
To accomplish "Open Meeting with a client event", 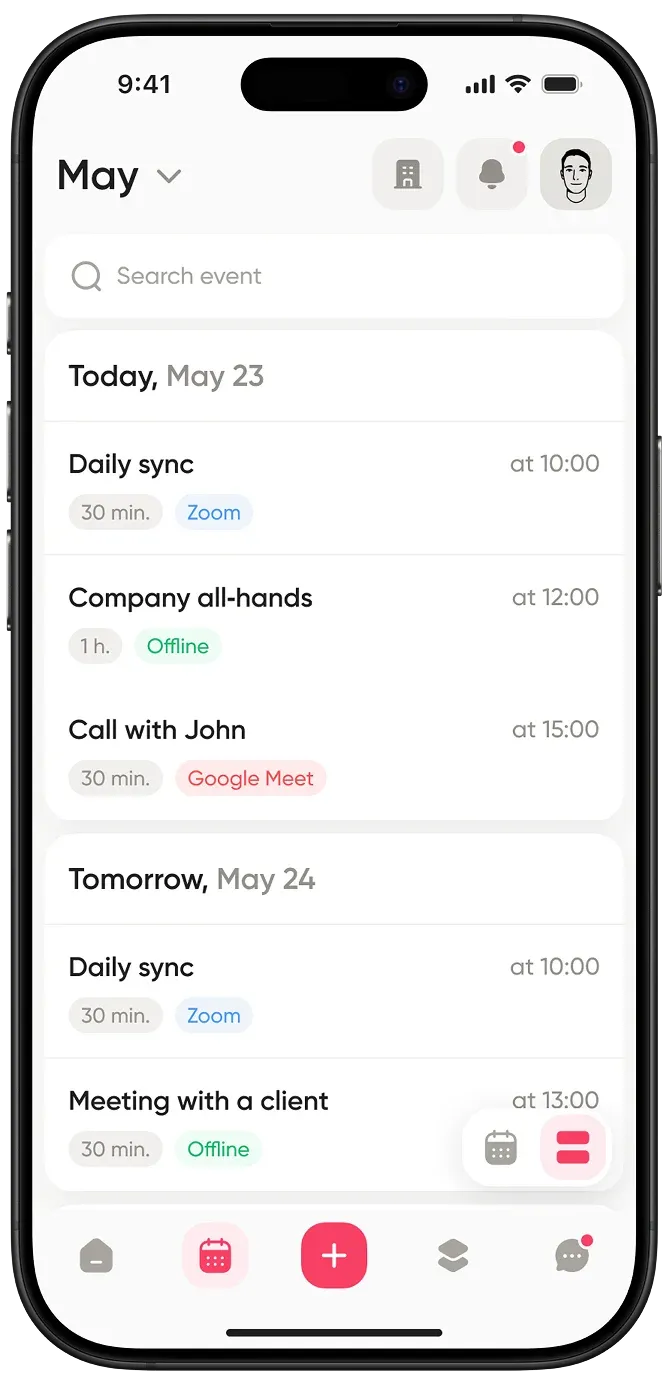I will pyautogui.click(x=260, y=1123).
